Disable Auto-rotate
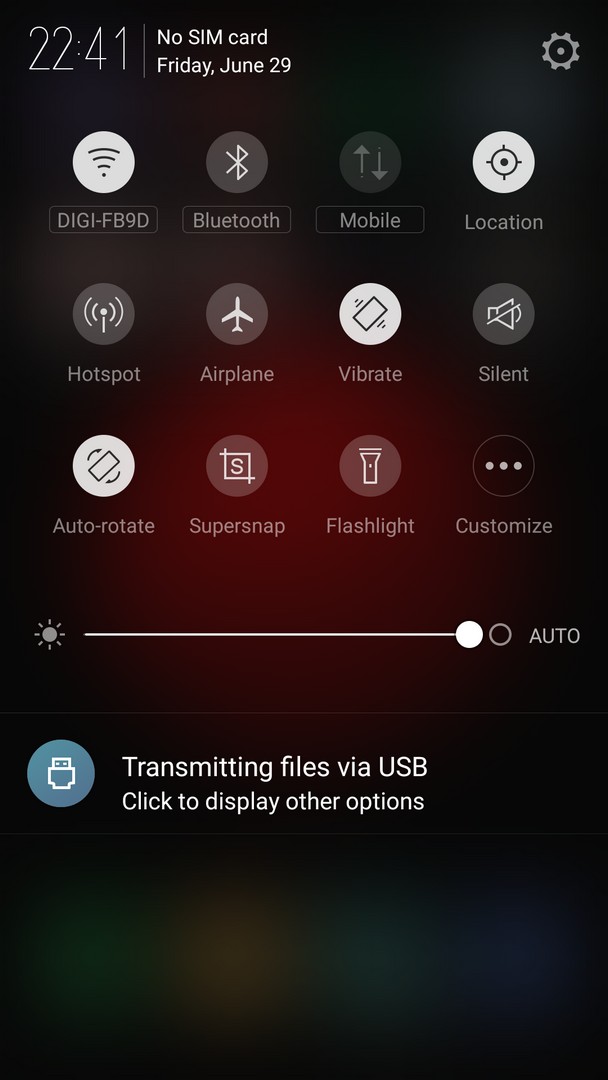 (x=103, y=465)
